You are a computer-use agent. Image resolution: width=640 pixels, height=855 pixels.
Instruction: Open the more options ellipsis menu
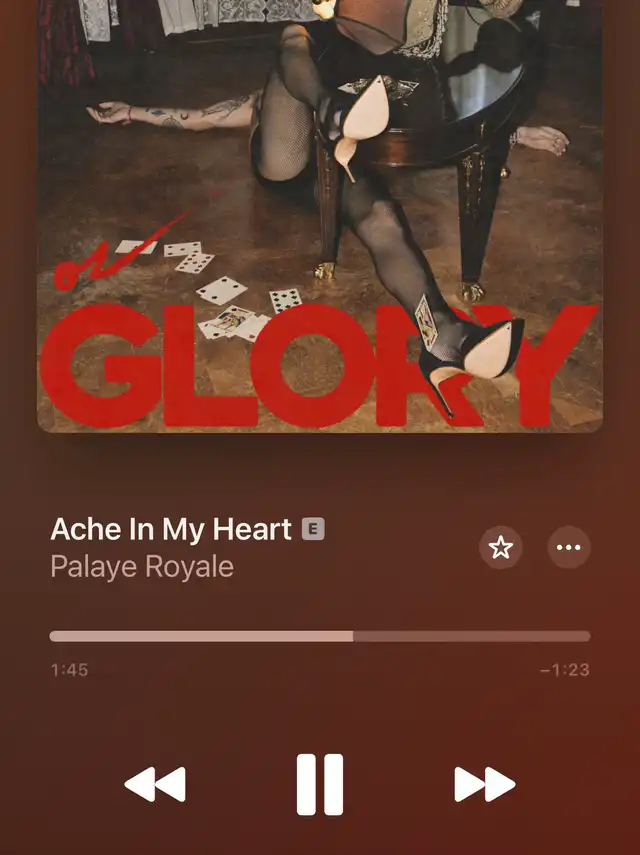click(569, 547)
